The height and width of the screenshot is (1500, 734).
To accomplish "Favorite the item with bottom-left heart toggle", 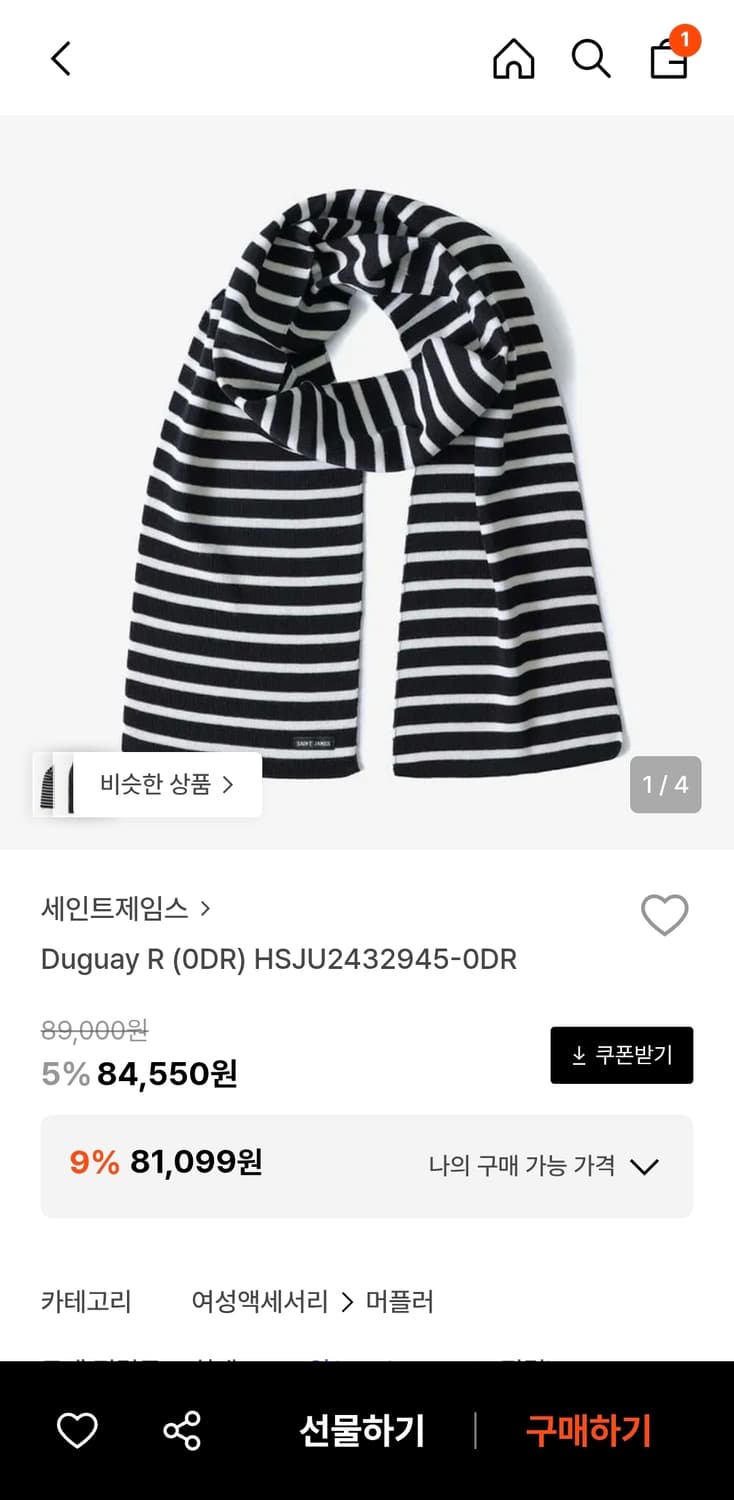I will pyautogui.click(x=75, y=1432).
